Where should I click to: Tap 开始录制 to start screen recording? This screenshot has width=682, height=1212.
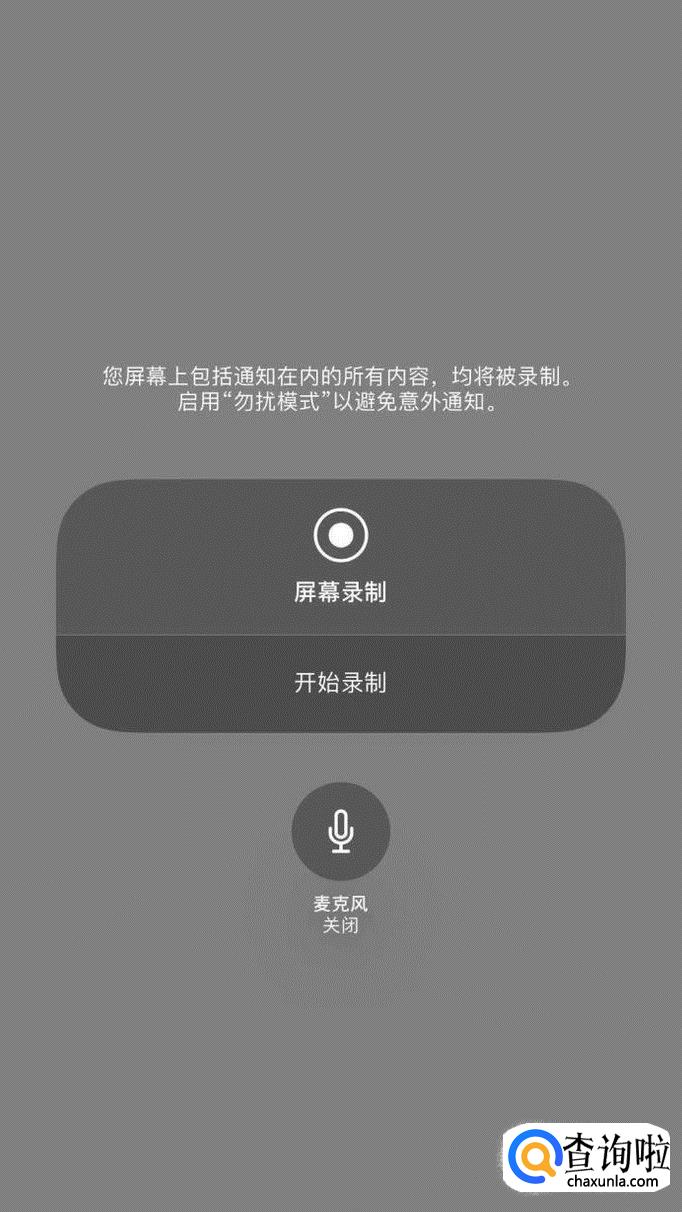click(x=340, y=683)
